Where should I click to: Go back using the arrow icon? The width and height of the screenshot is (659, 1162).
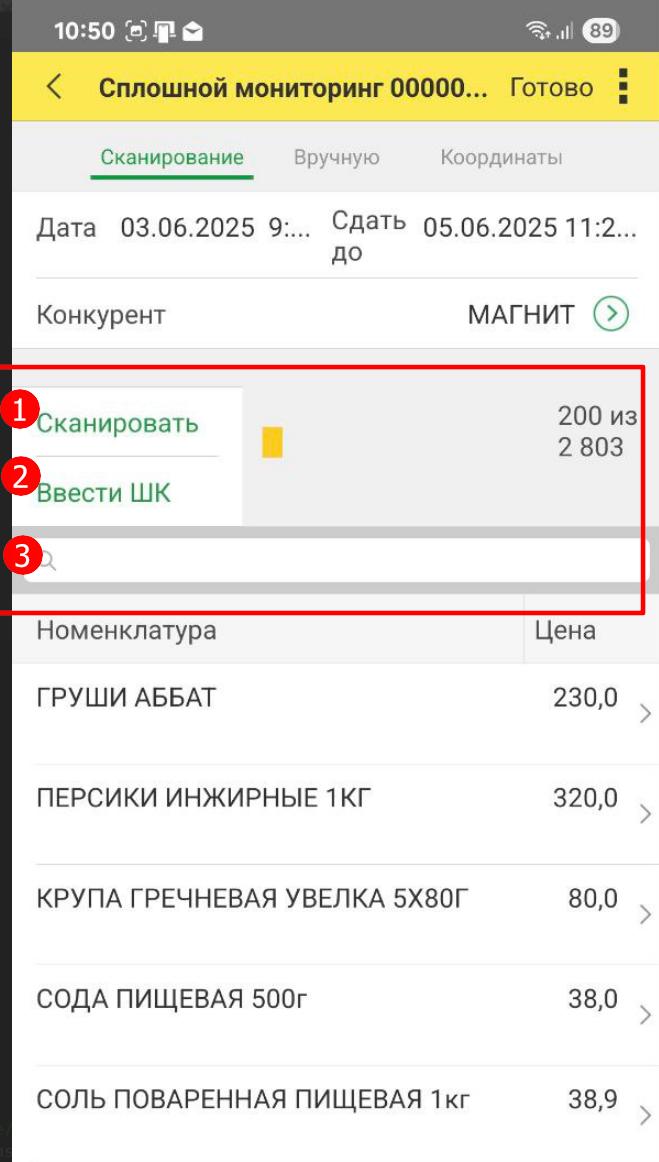tap(54, 87)
